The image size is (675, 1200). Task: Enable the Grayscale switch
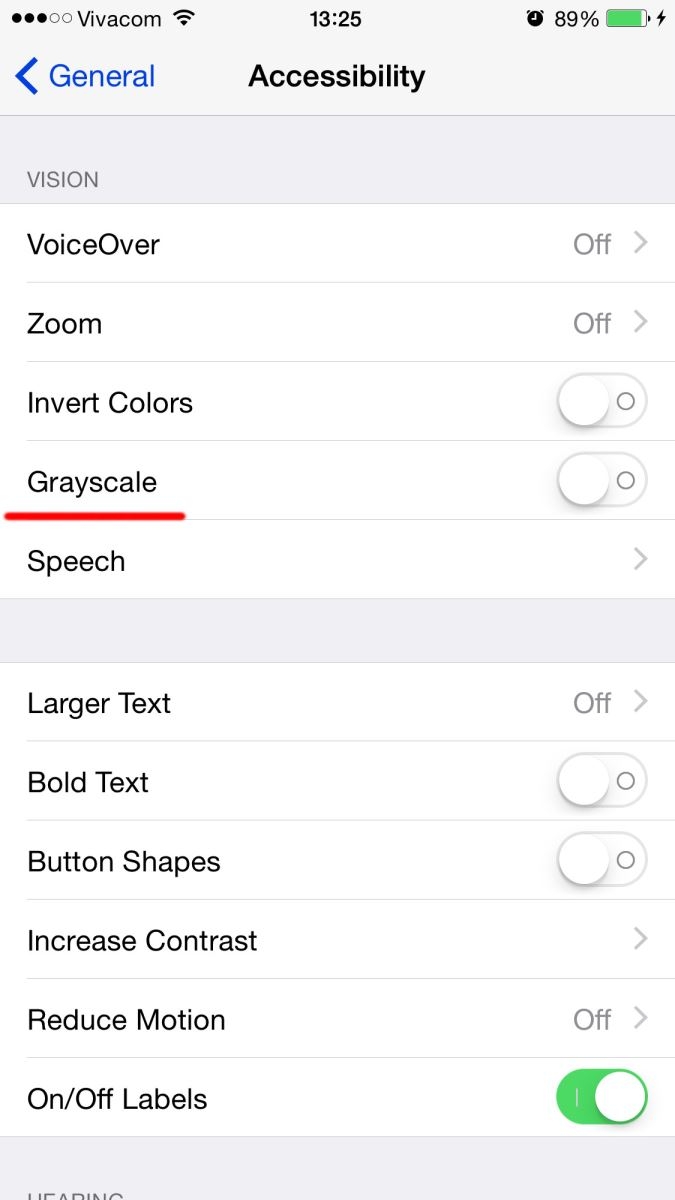[x=602, y=481]
